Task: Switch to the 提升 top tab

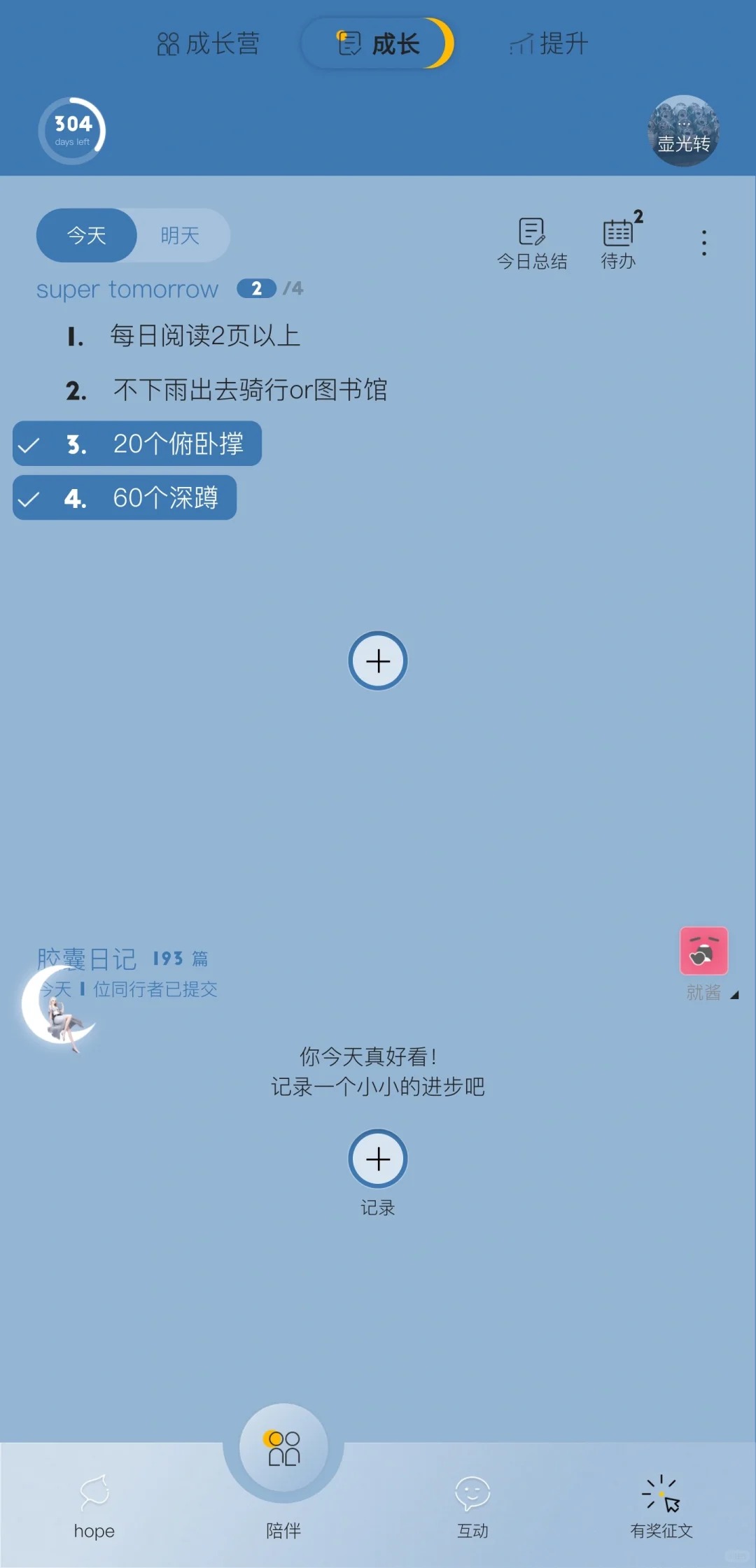Action: pyautogui.click(x=549, y=44)
